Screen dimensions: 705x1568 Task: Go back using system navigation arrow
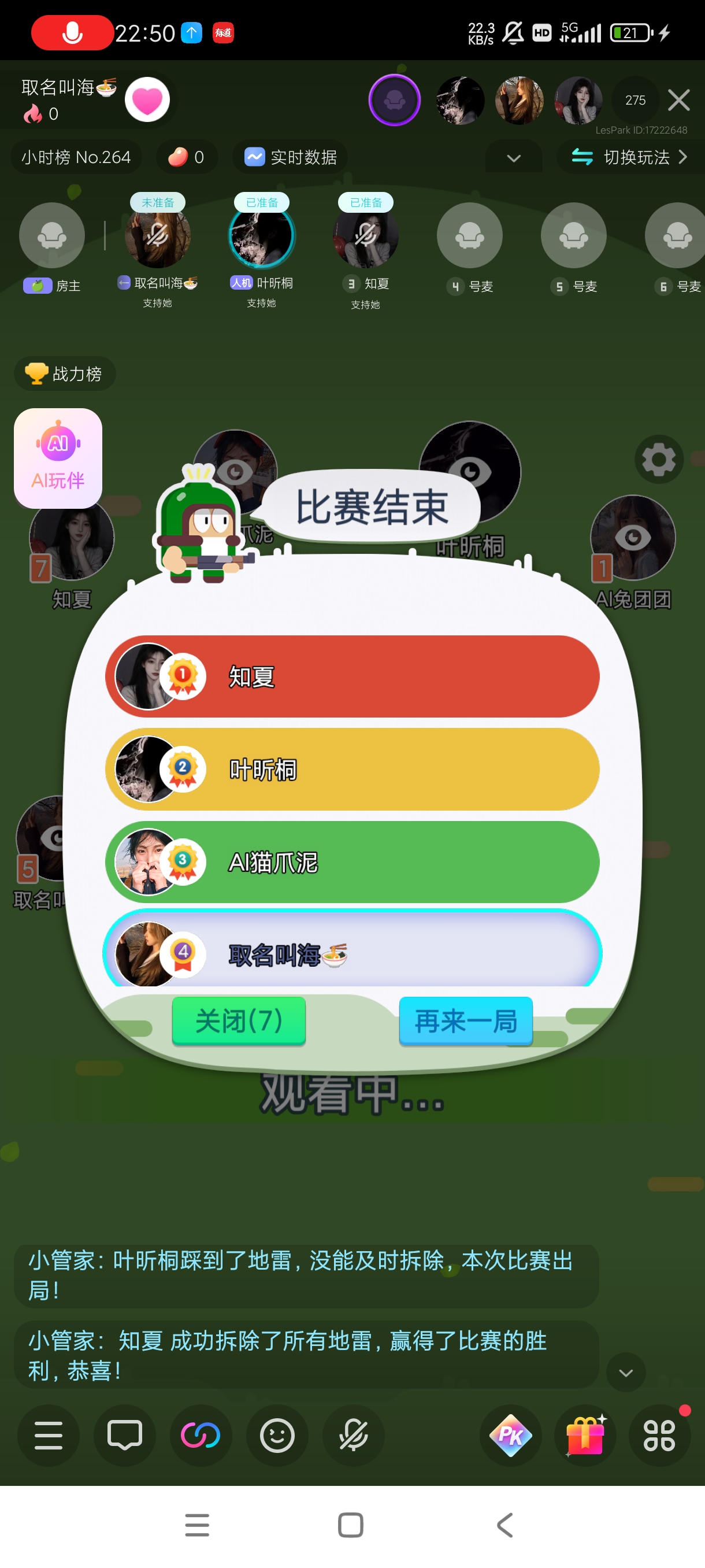point(505,1525)
